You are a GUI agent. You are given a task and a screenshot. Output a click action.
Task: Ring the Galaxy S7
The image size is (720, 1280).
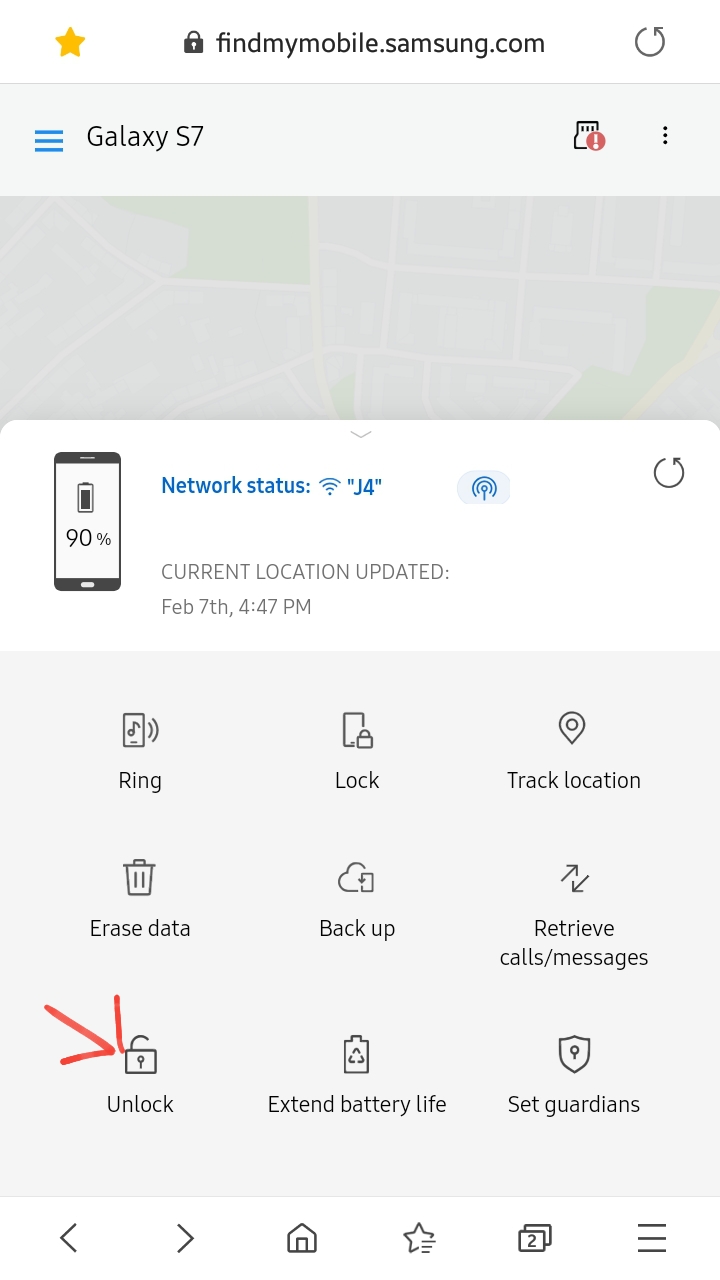point(140,750)
